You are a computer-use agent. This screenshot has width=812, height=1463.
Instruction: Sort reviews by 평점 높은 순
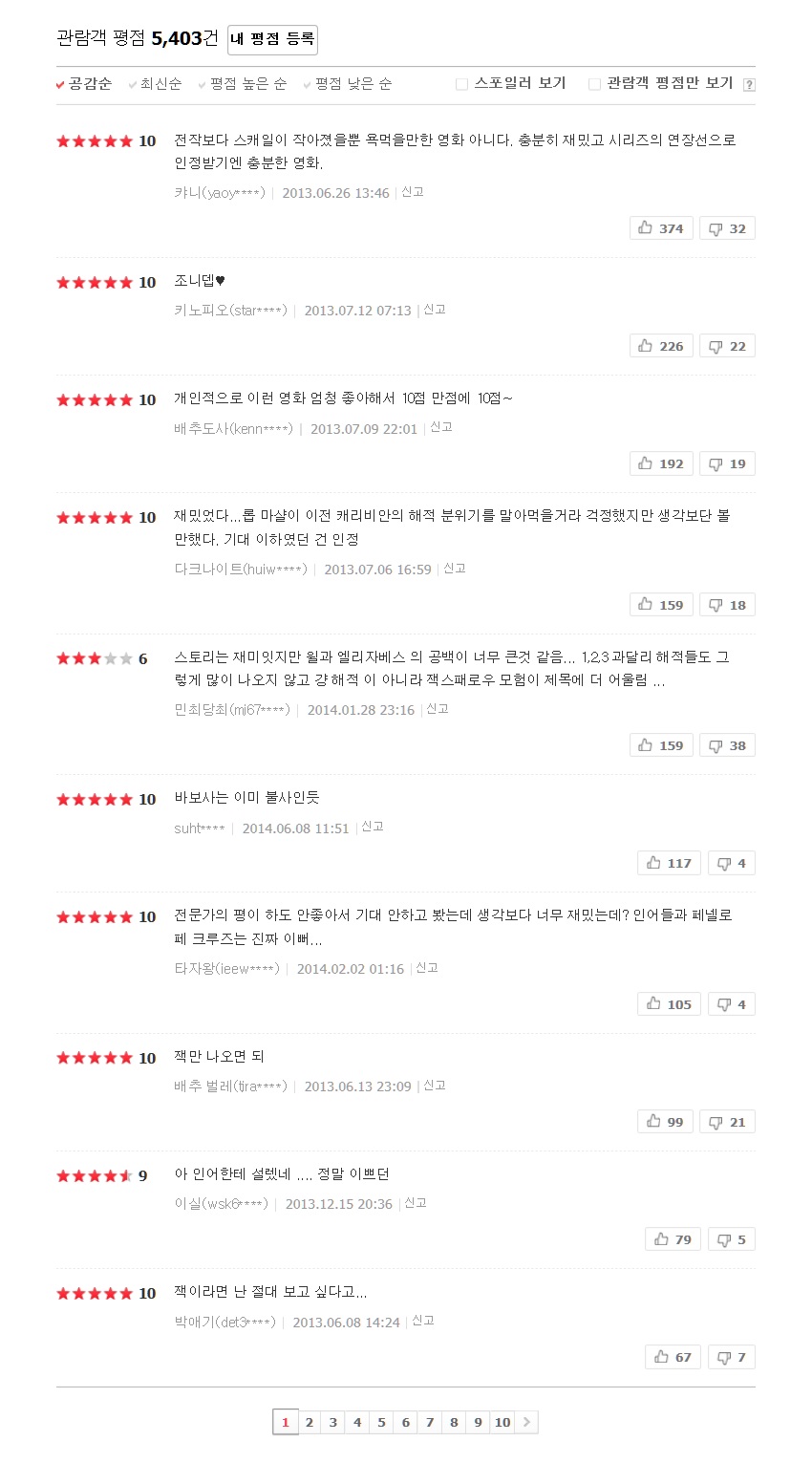tap(247, 84)
